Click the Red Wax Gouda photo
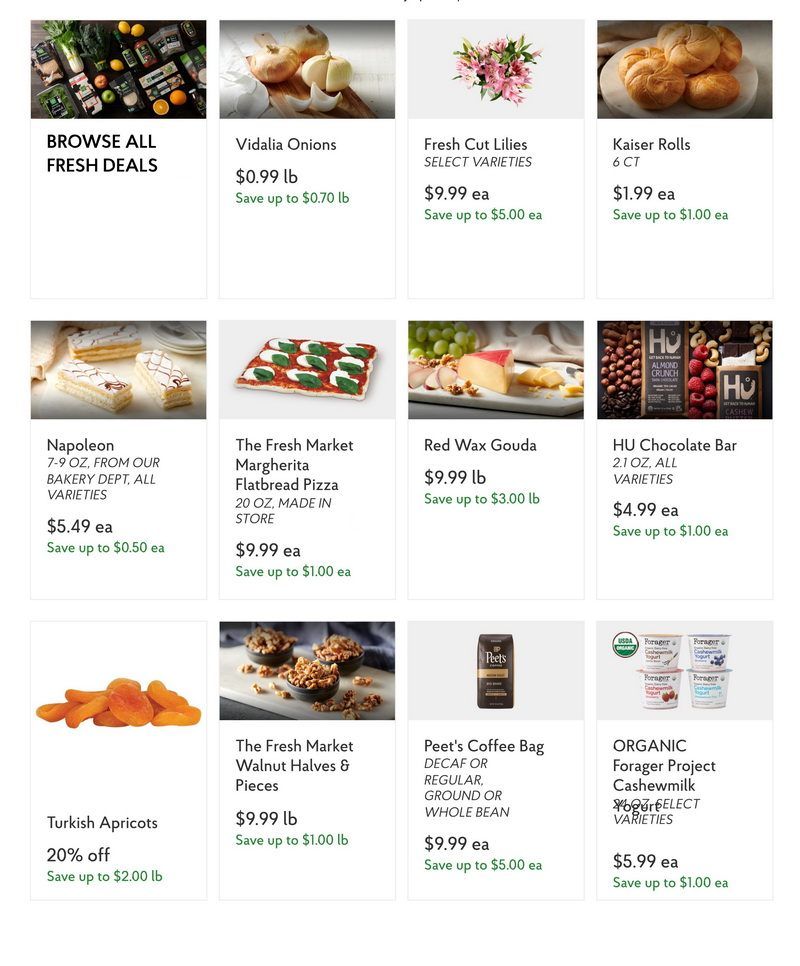800x966 pixels. click(x=495, y=369)
